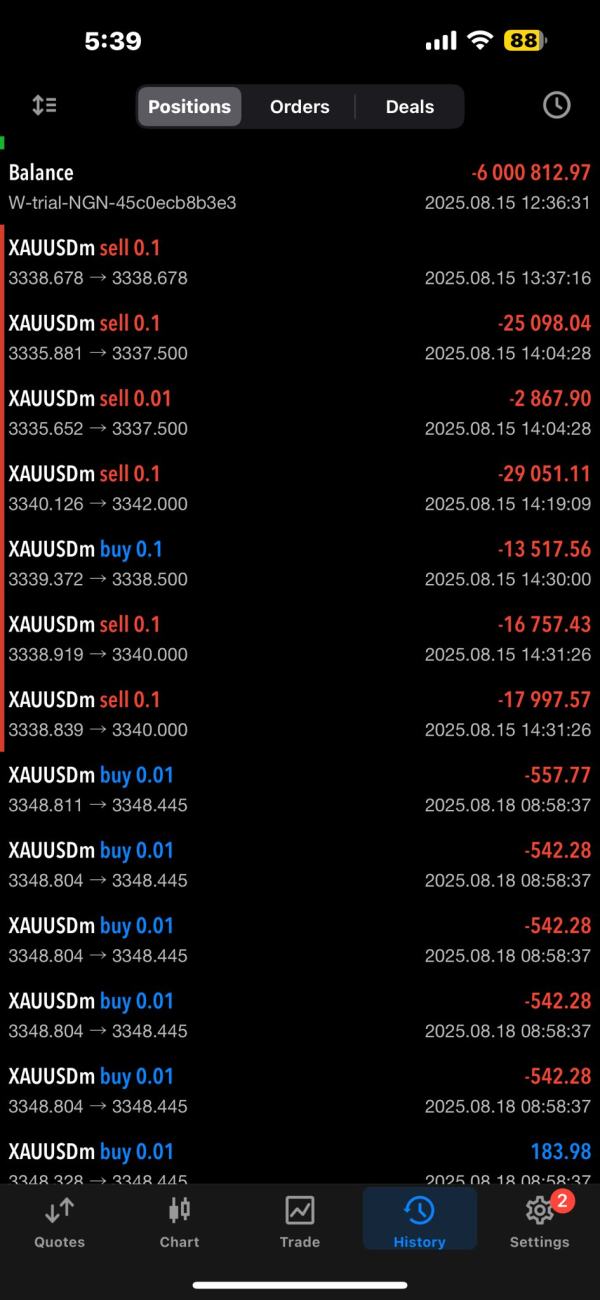This screenshot has height=1300, width=600.
Task: Open the history period clock icon
Action: [x=556, y=106]
